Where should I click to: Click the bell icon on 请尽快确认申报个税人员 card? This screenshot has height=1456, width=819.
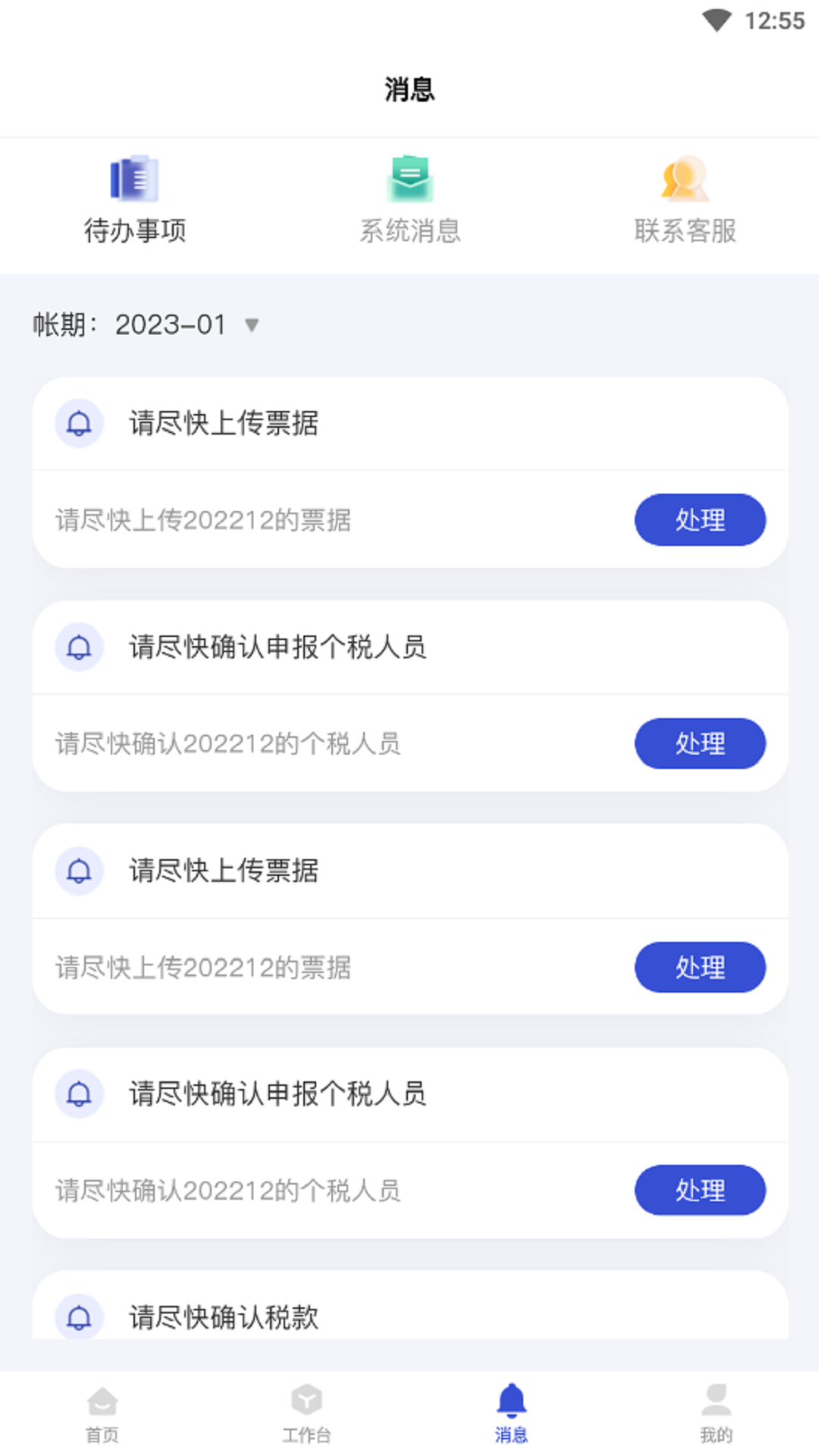tap(79, 648)
